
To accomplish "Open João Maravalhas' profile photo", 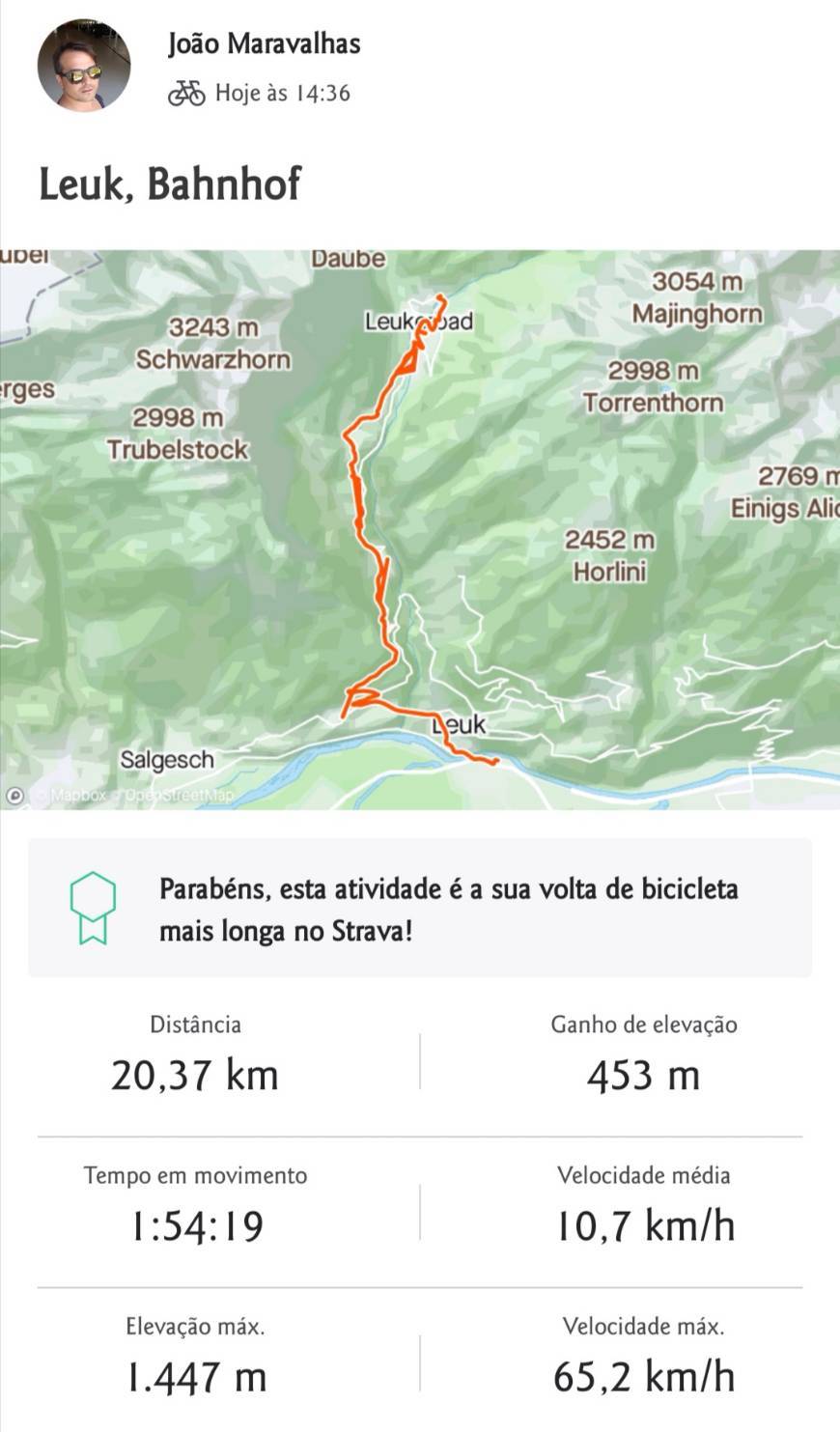I will click(x=84, y=66).
